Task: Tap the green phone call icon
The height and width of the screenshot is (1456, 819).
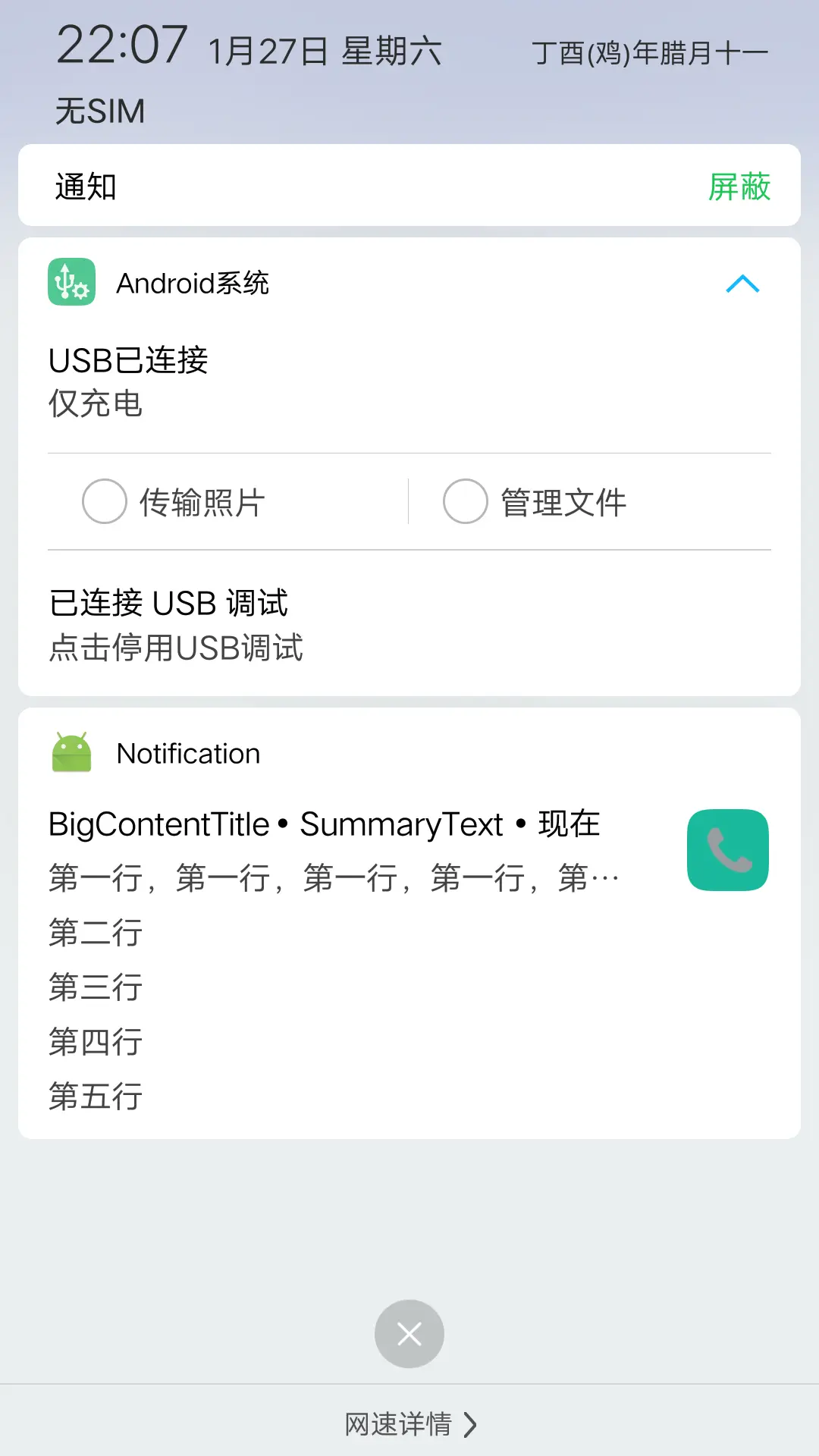Action: click(x=726, y=849)
